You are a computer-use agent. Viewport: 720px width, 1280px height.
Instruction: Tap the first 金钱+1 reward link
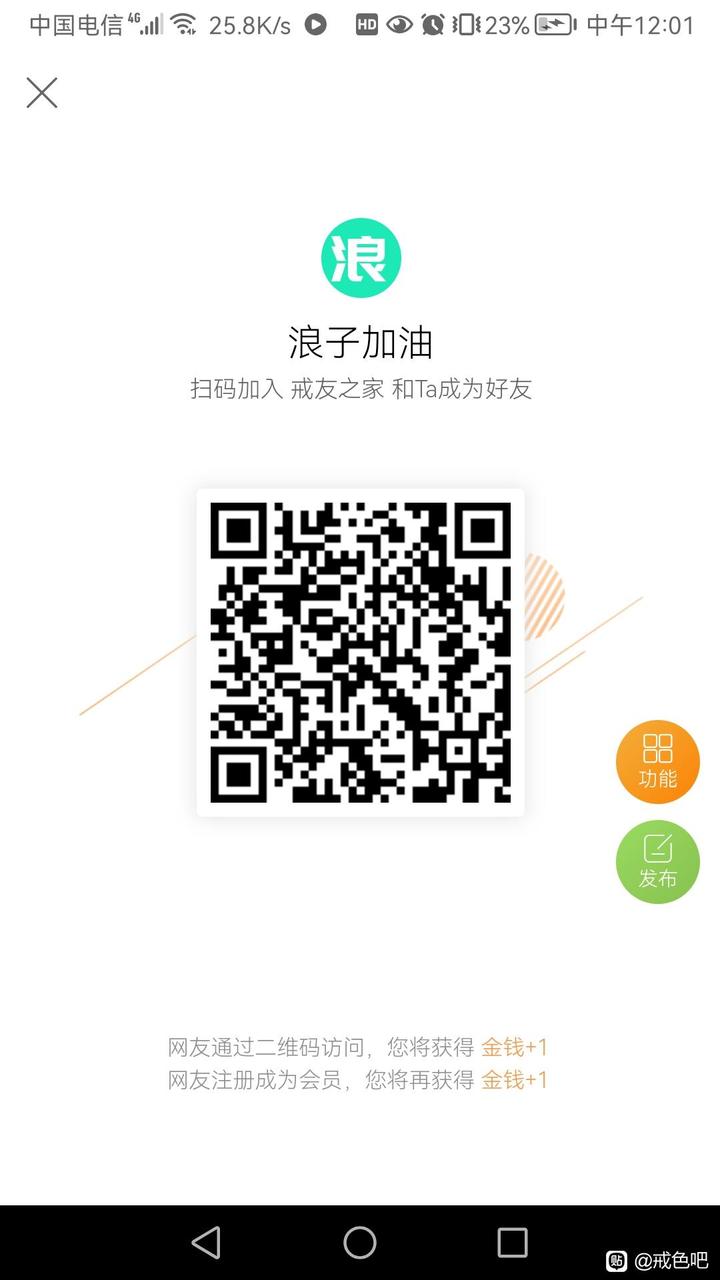click(x=516, y=1045)
